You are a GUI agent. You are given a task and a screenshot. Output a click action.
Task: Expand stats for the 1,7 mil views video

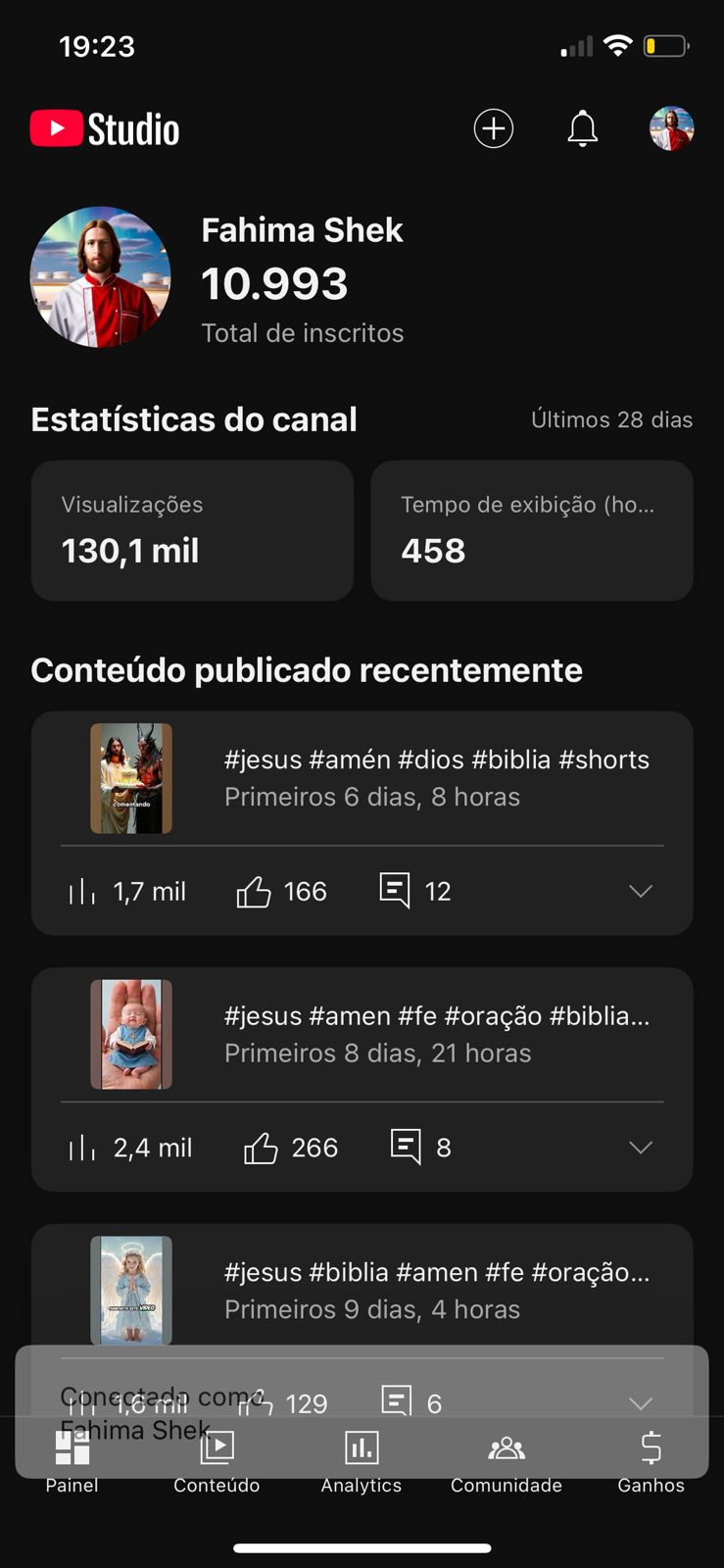tap(640, 891)
